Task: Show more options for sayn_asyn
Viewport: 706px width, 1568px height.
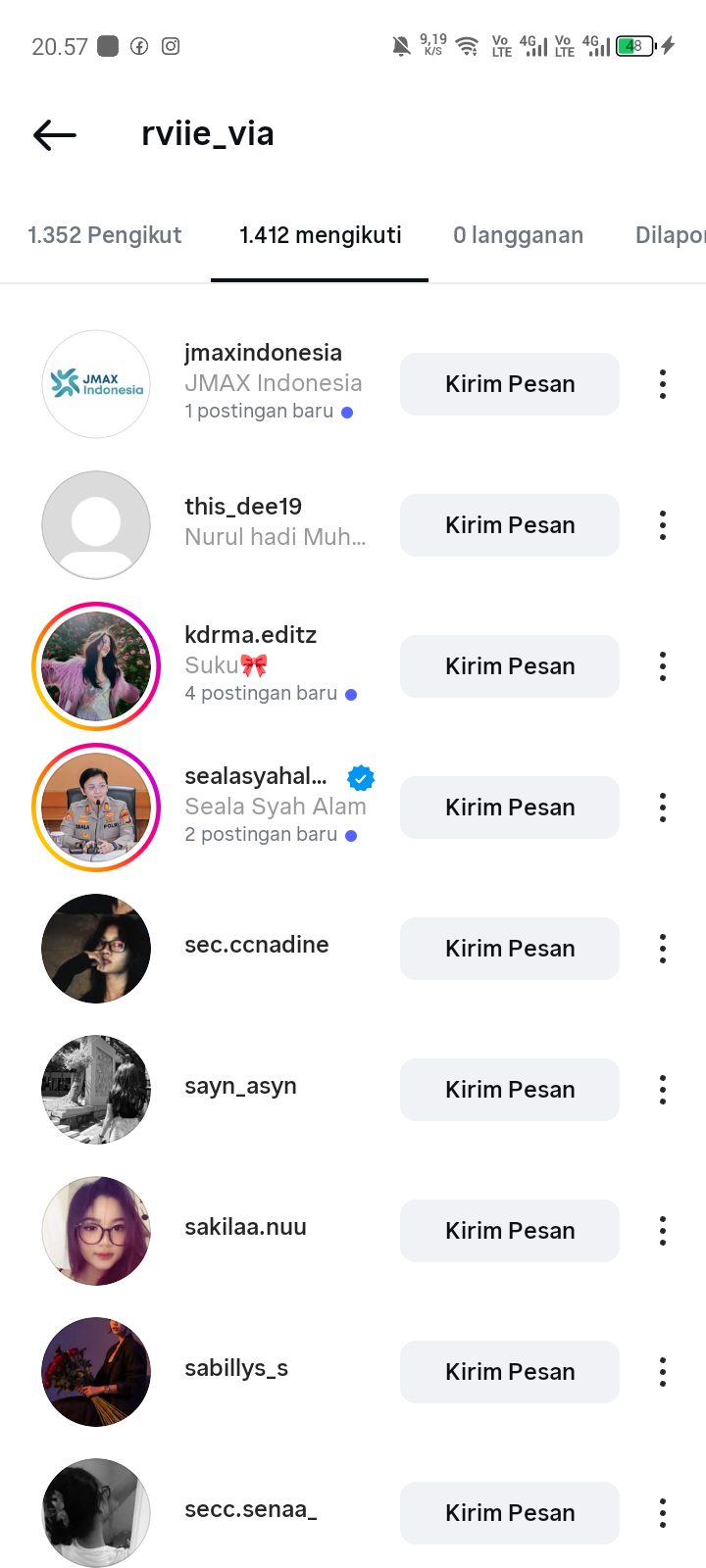Action: coord(663,1090)
